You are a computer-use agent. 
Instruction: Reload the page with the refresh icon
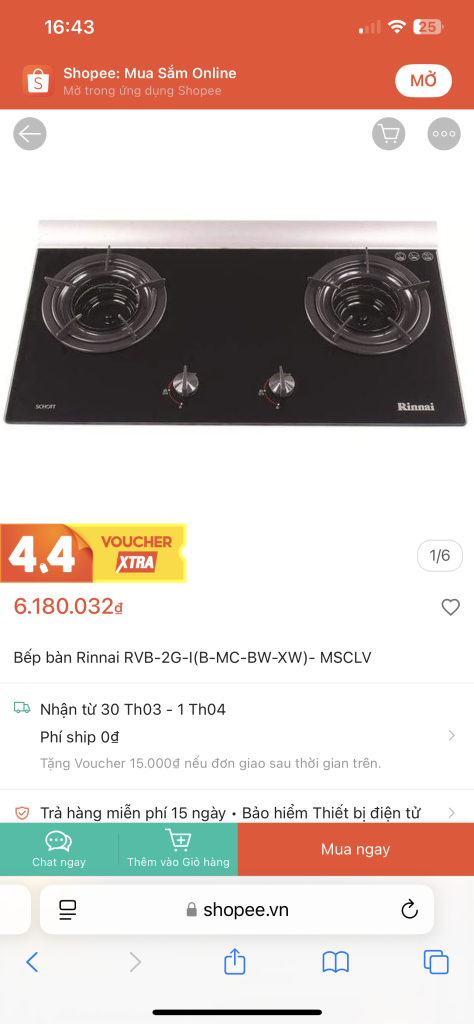tap(409, 909)
